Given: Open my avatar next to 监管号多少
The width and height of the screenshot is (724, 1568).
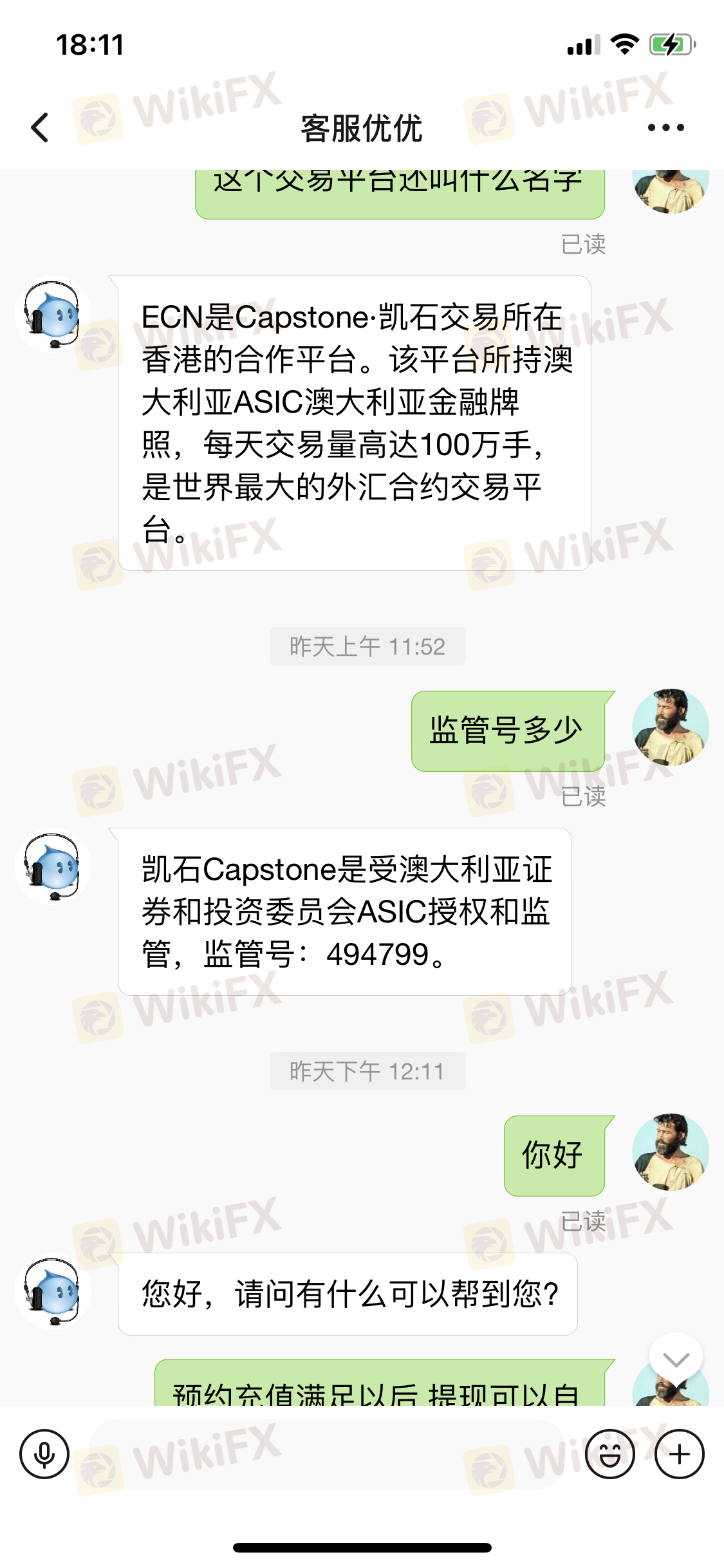Looking at the screenshot, I should point(671,727).
